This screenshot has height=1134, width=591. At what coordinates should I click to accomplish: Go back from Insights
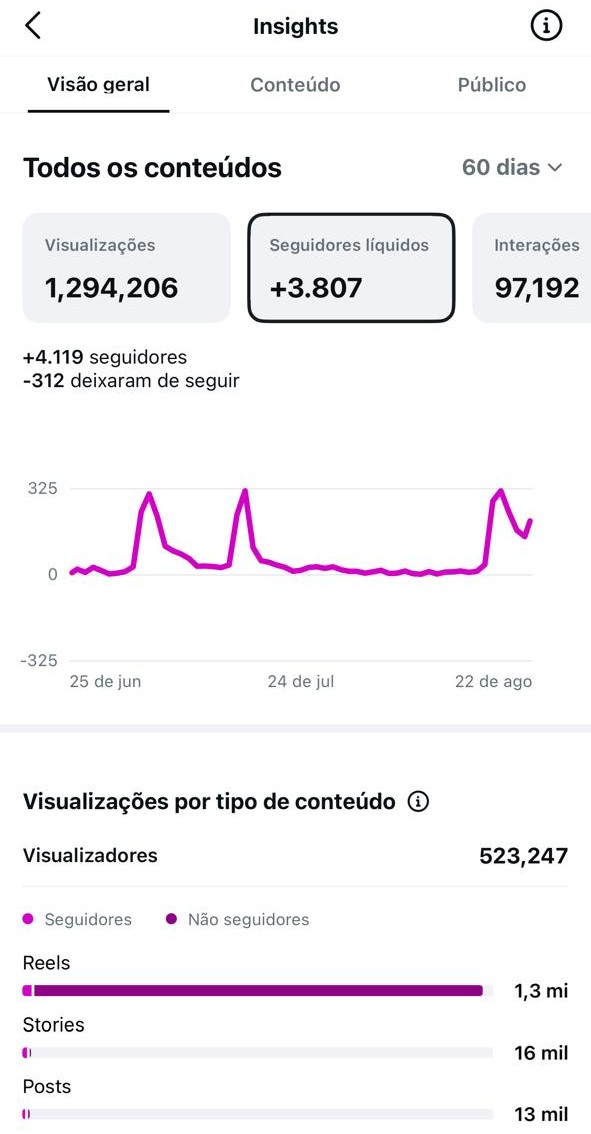coord(33,26)
